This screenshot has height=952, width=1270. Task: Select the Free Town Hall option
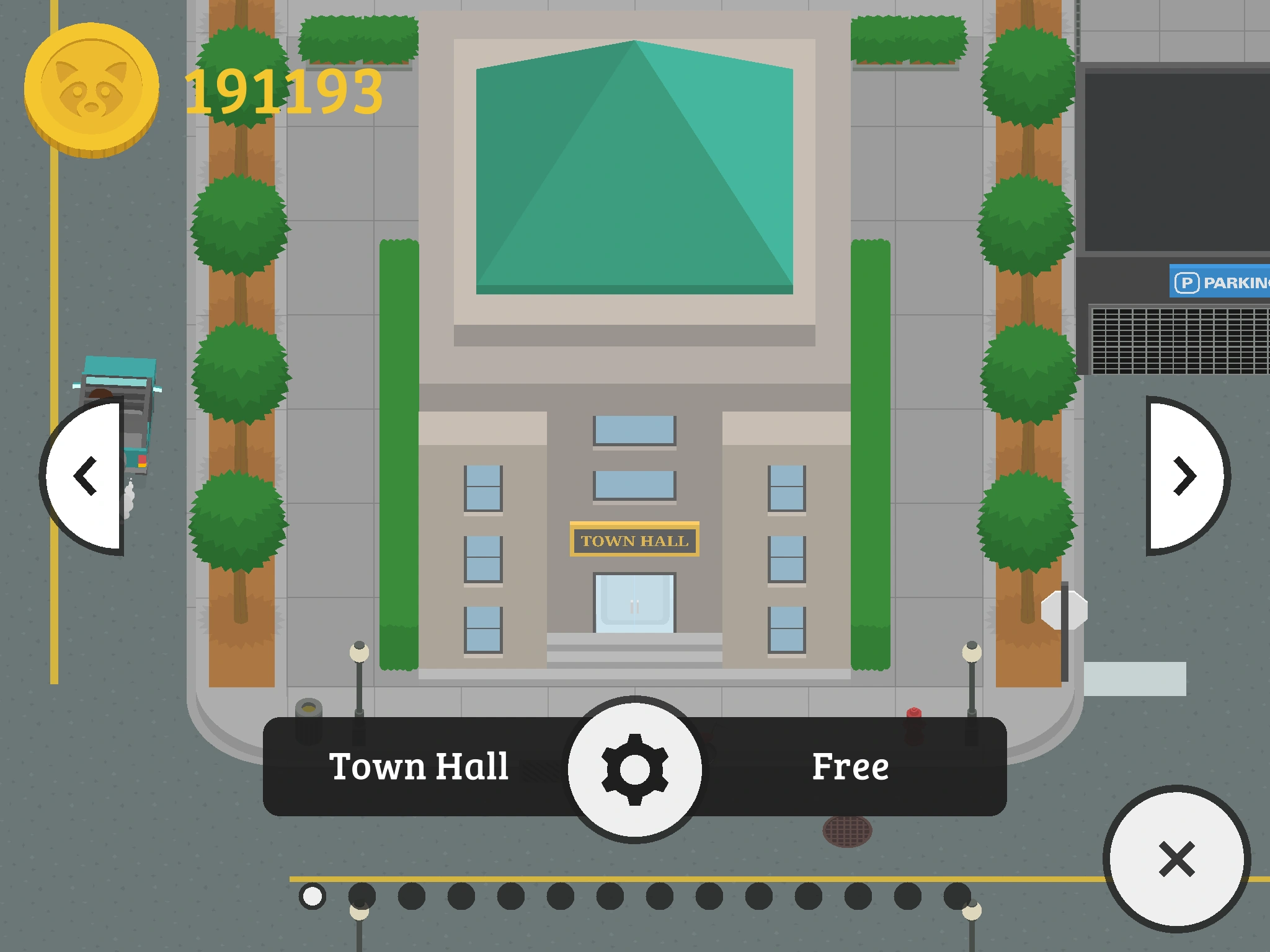pyautogui.click(x=850, y=767)
